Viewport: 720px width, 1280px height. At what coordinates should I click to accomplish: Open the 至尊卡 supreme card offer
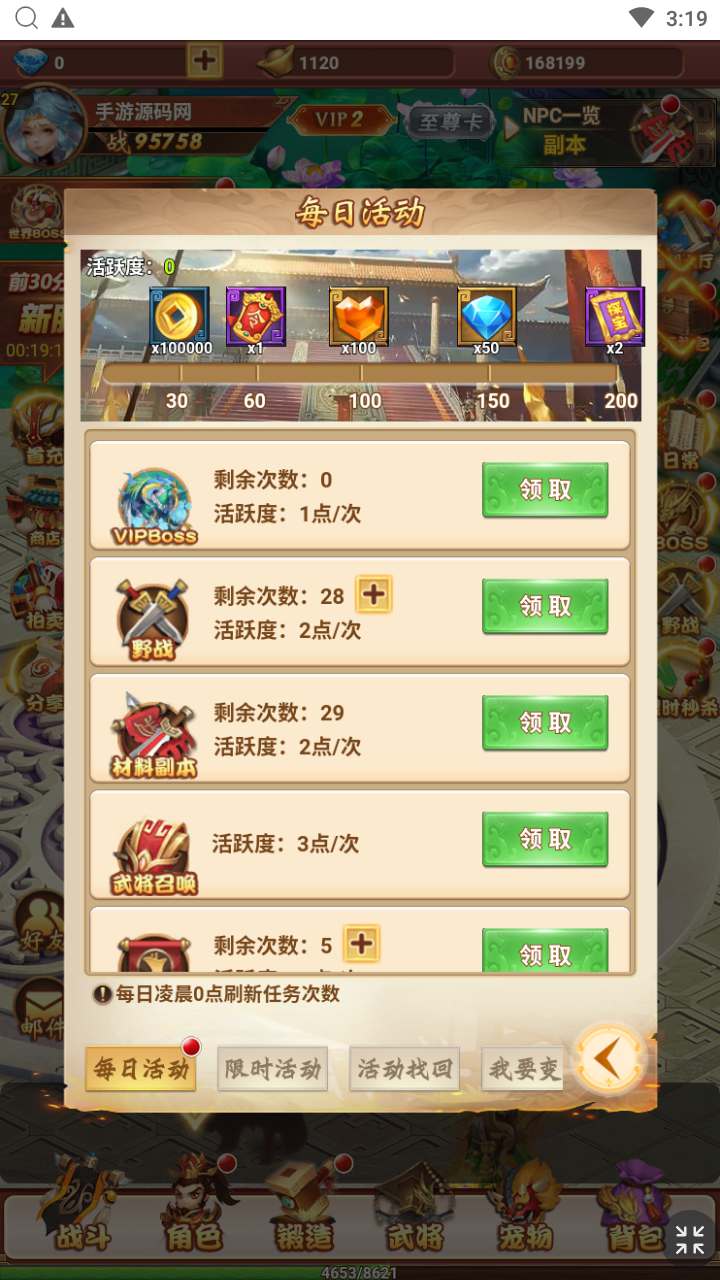pos(450,122)
